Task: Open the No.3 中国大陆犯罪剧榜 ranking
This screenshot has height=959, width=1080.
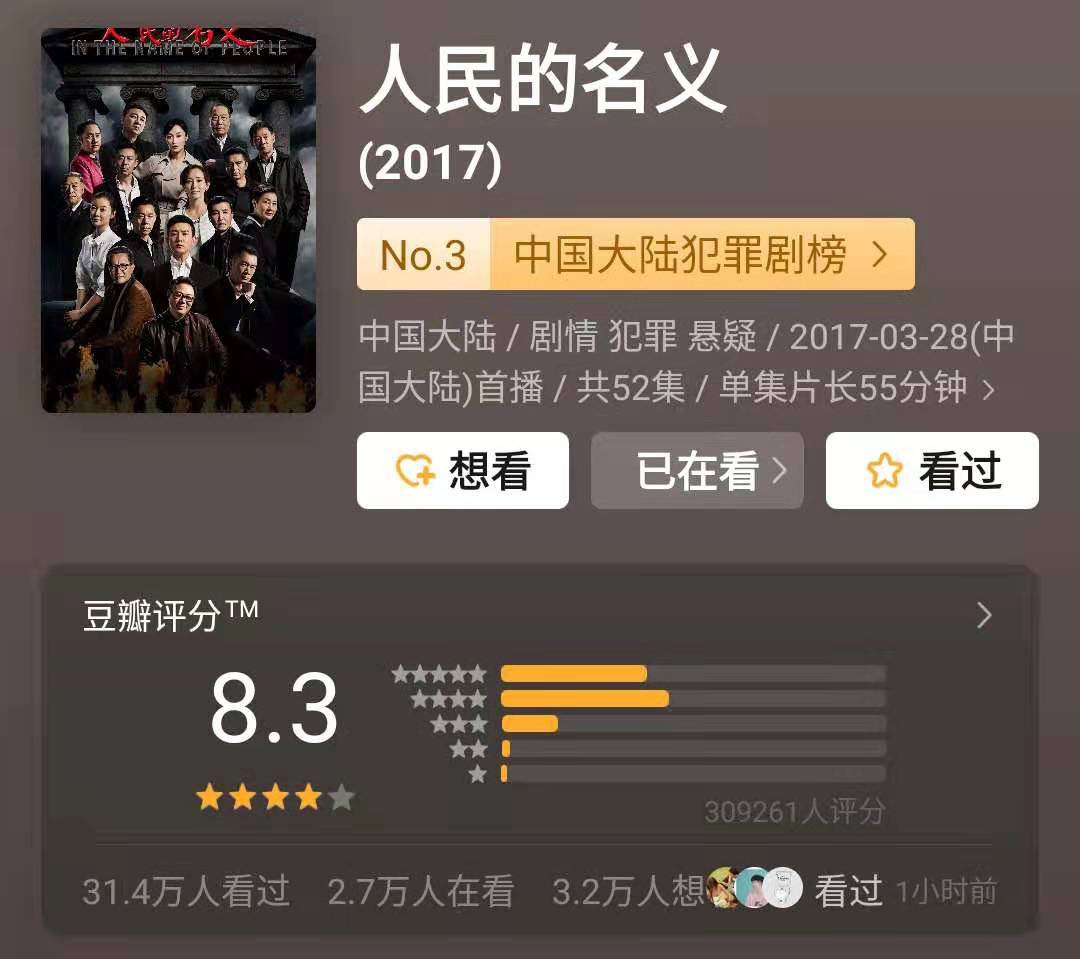Action: point(636,255)
